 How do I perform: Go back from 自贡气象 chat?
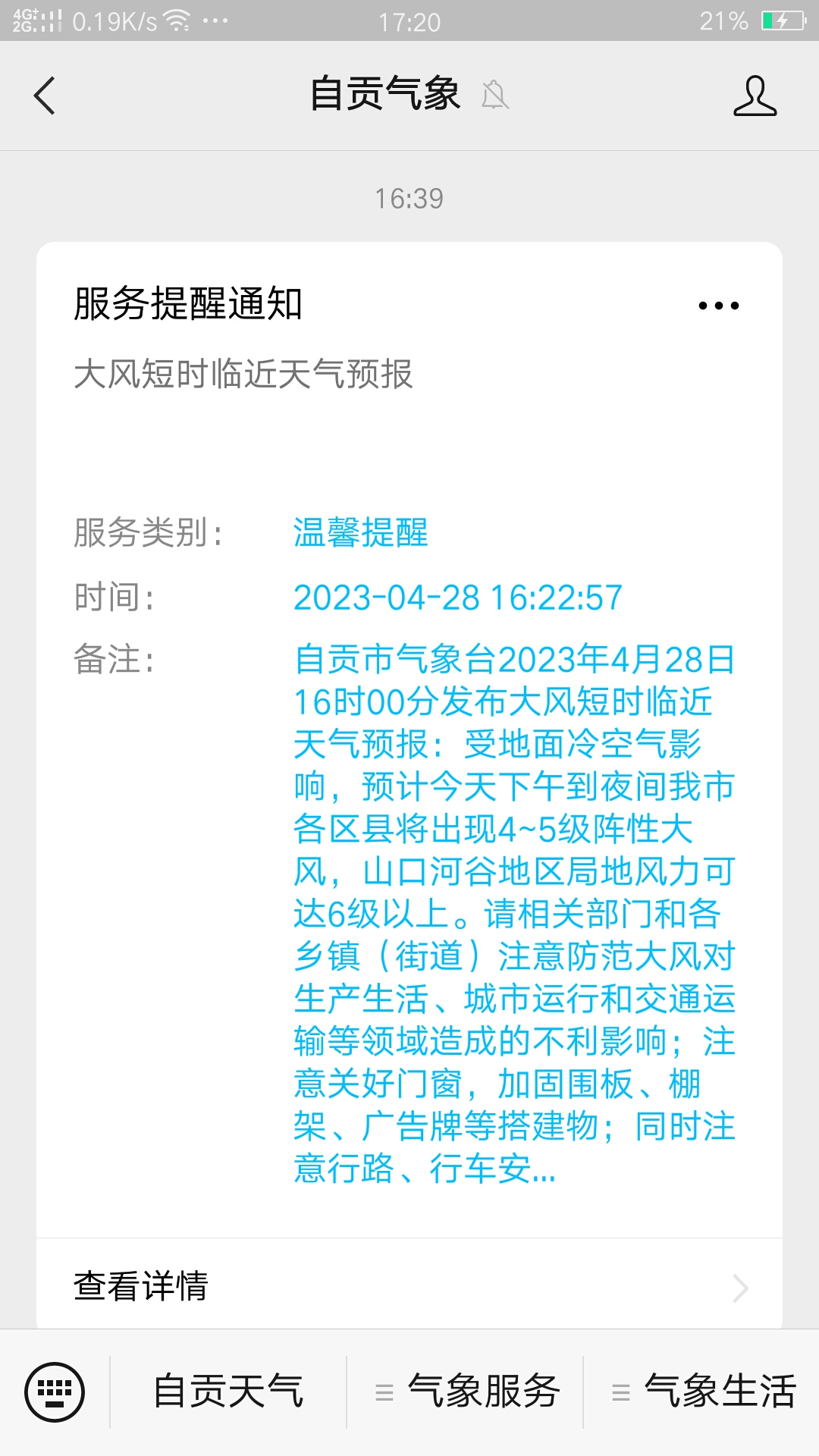pyautogui.click(x=45, y=96)
